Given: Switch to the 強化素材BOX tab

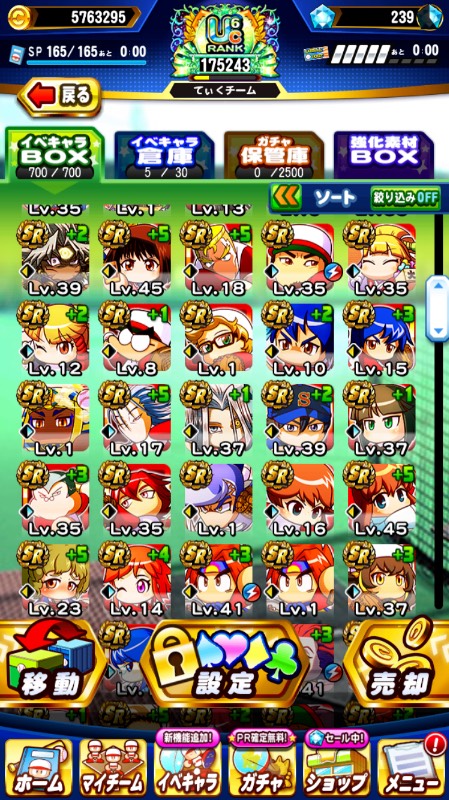Looking at the screenshot, I should coord(384,153).
